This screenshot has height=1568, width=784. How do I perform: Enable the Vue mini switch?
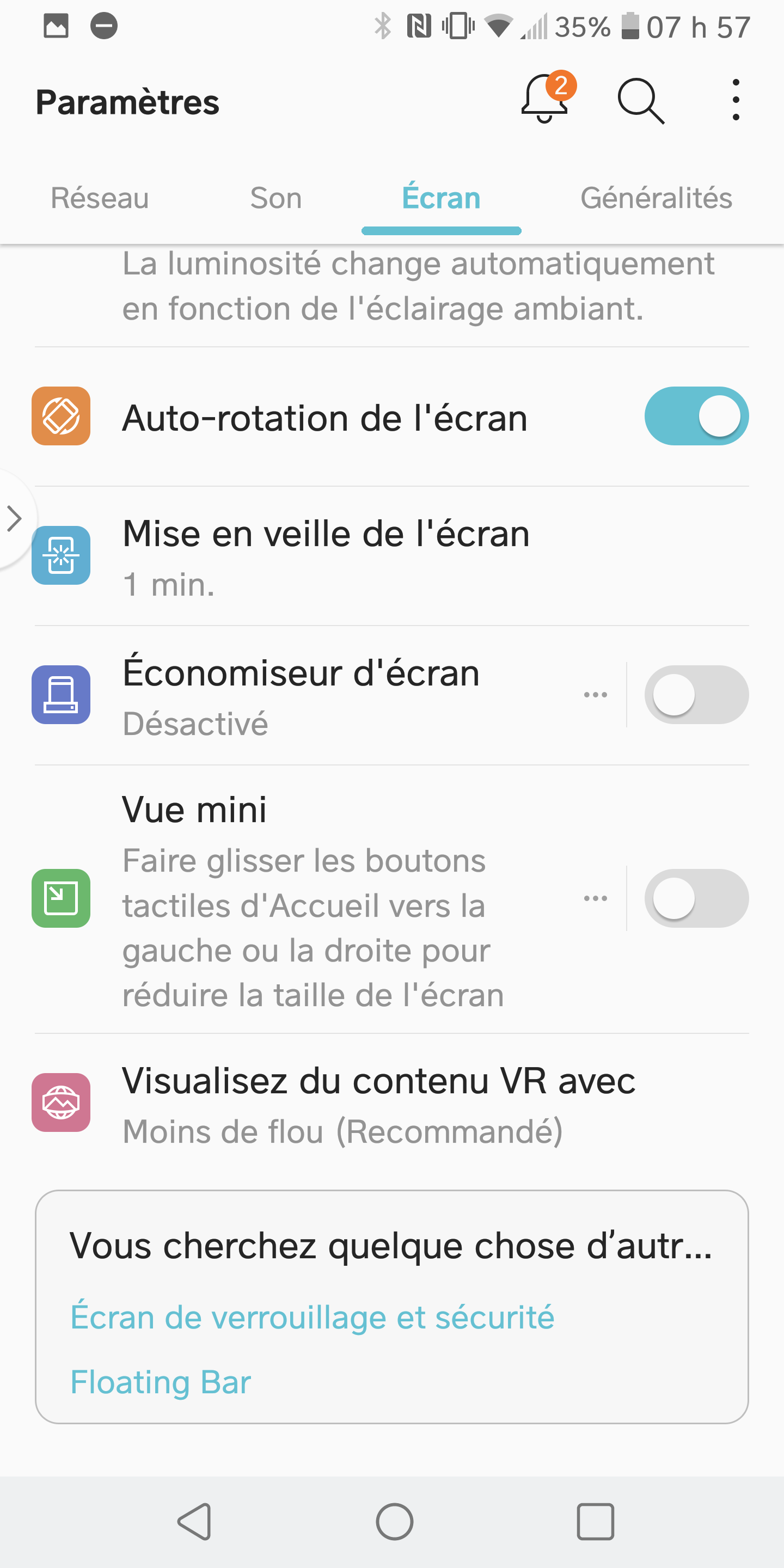coord(696,898)
